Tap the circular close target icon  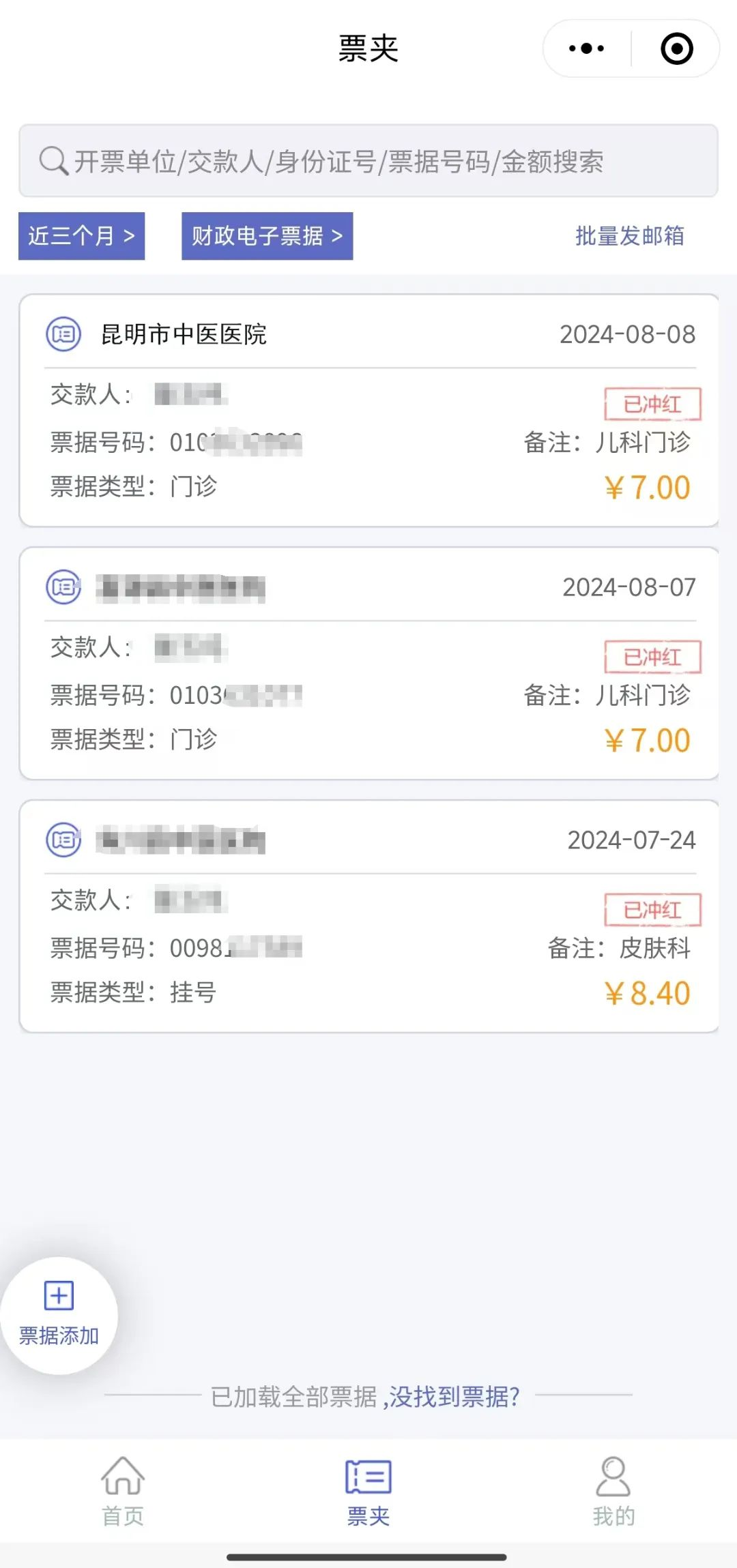pos(676,48)
